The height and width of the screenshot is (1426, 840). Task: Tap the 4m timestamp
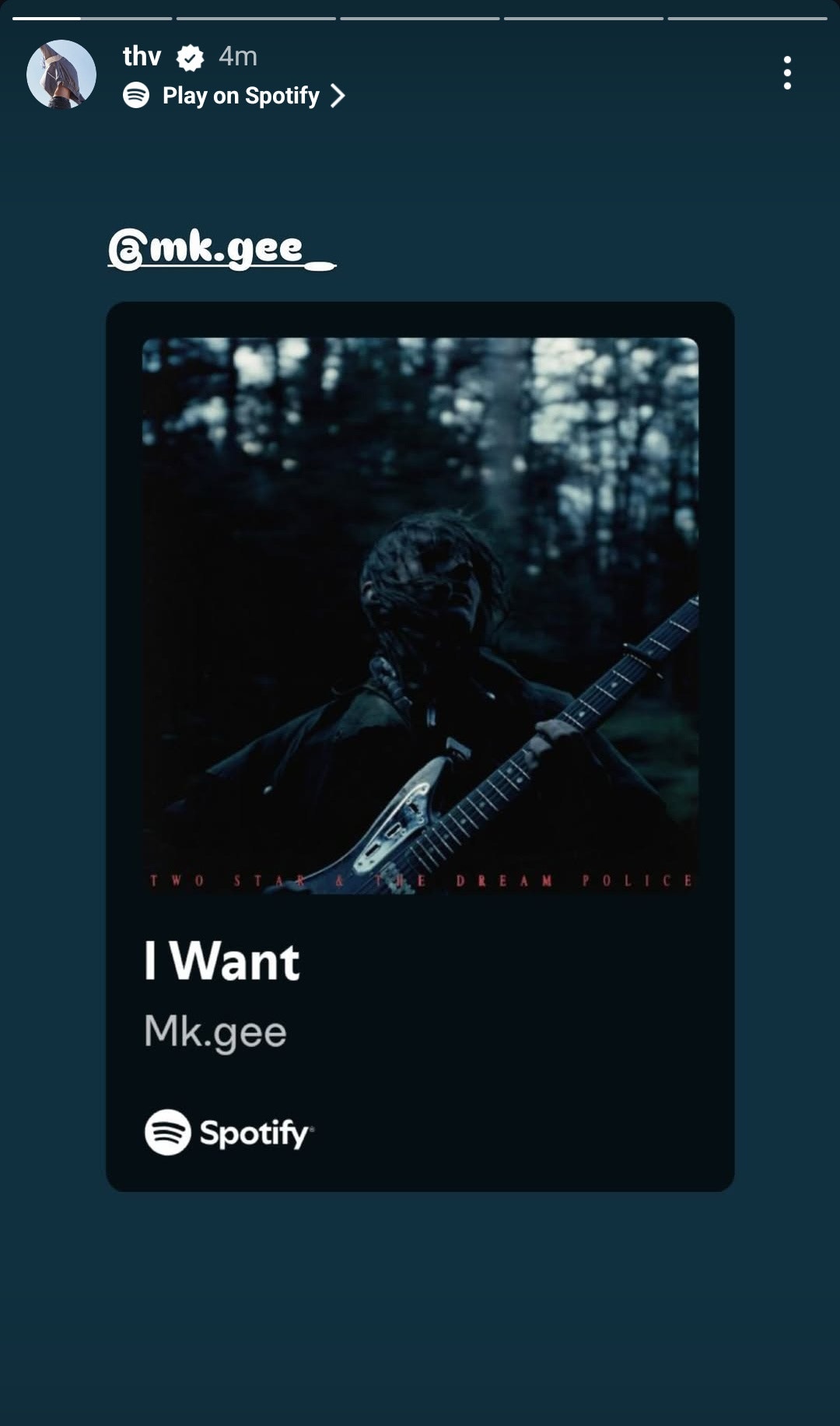(236, 56)
